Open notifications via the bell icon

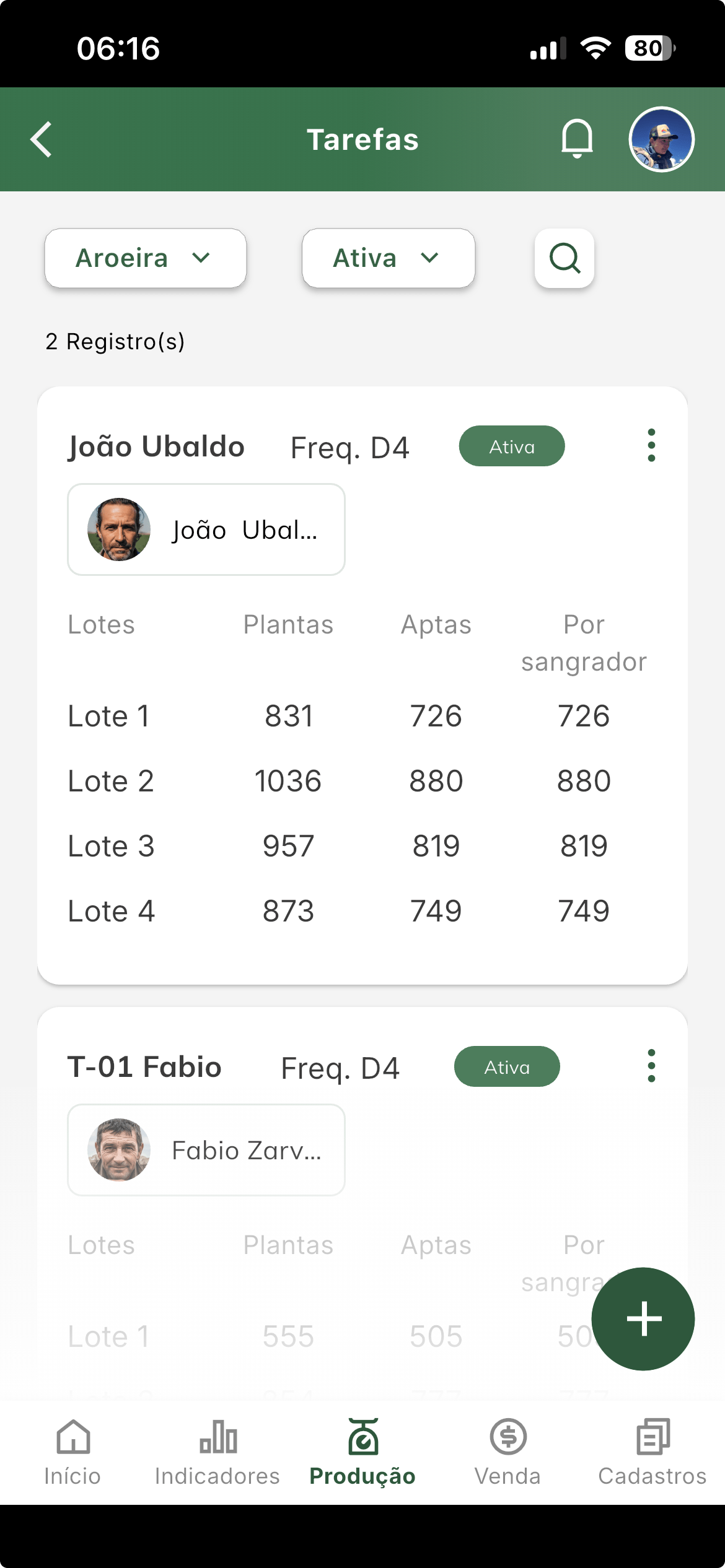[x=577, y=139]
